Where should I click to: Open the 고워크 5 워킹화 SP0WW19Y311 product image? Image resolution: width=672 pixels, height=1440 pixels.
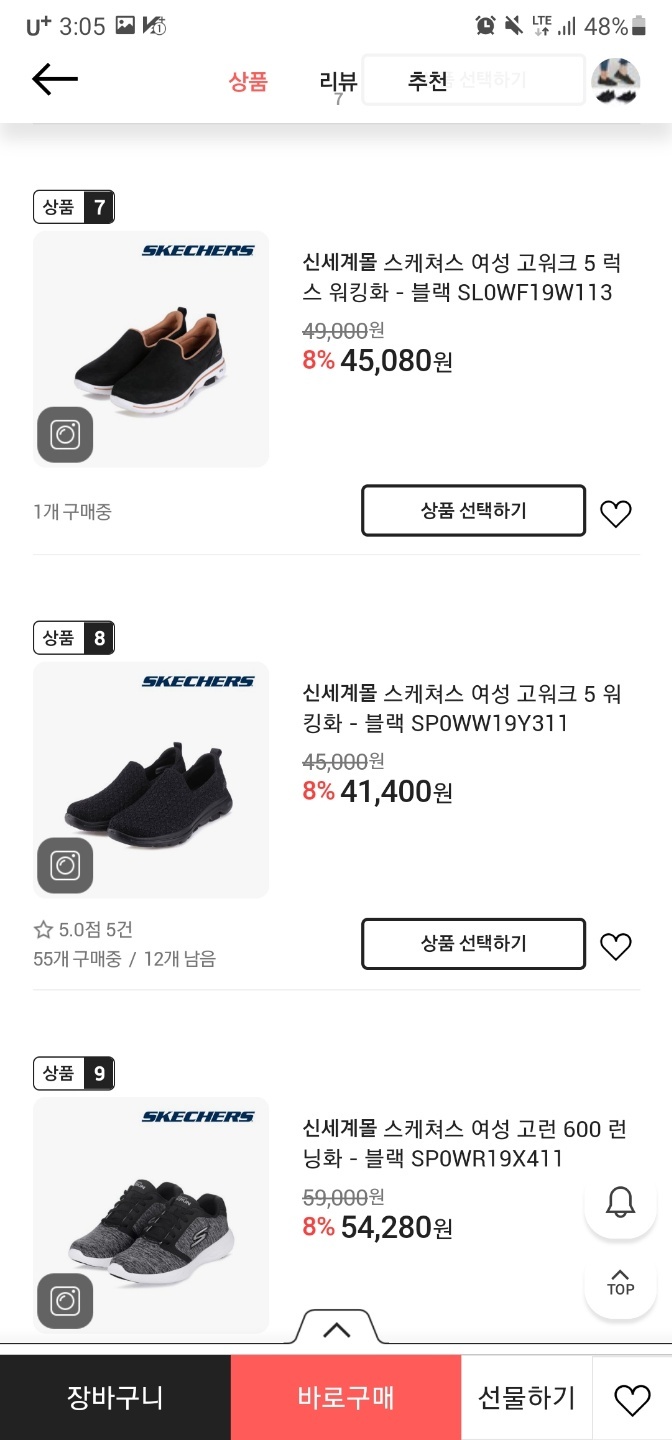tap(151, 780)
